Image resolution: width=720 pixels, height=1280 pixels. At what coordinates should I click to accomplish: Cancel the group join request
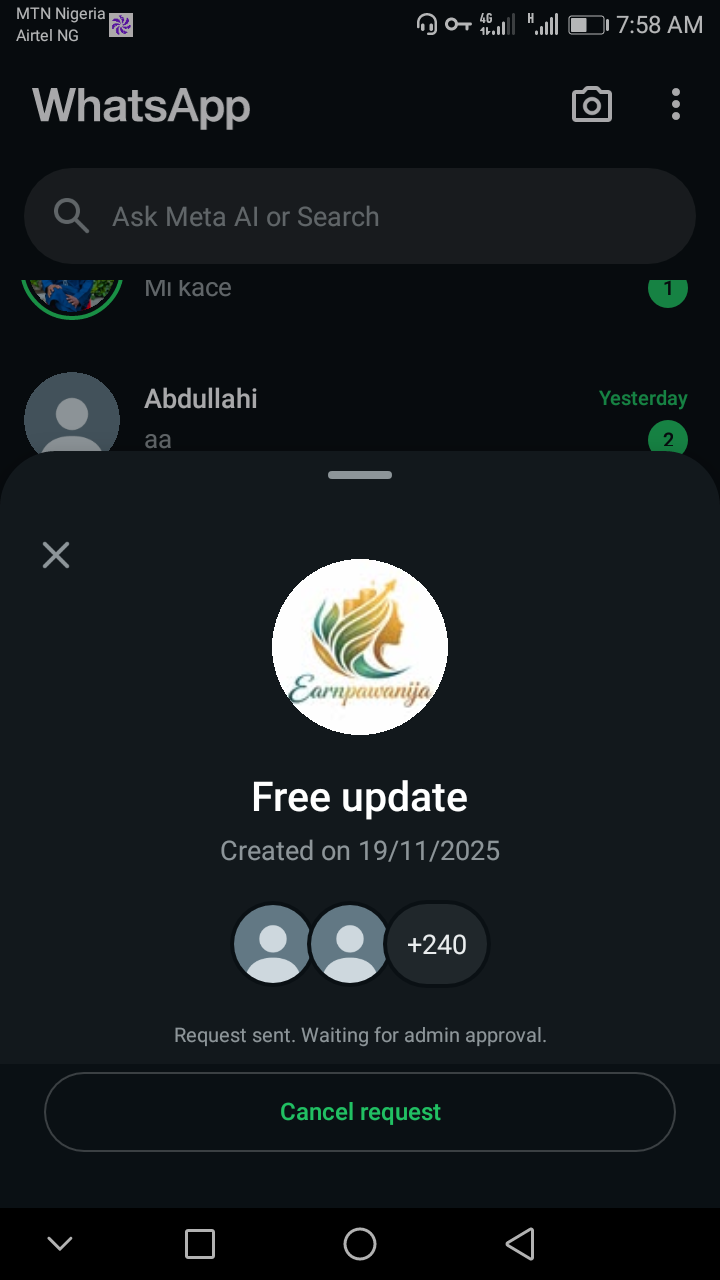360,1112
